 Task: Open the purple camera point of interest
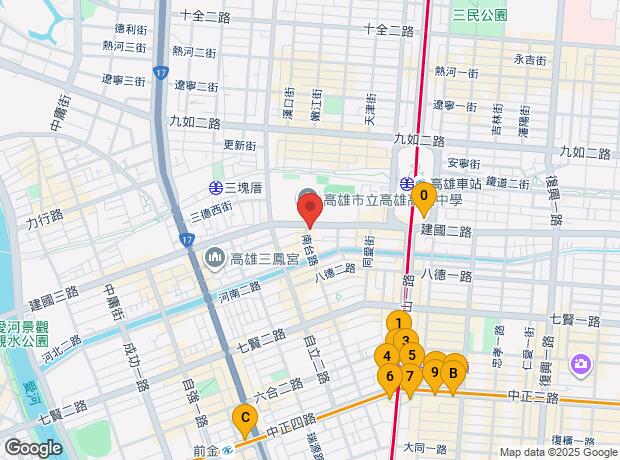click(579, 366)
